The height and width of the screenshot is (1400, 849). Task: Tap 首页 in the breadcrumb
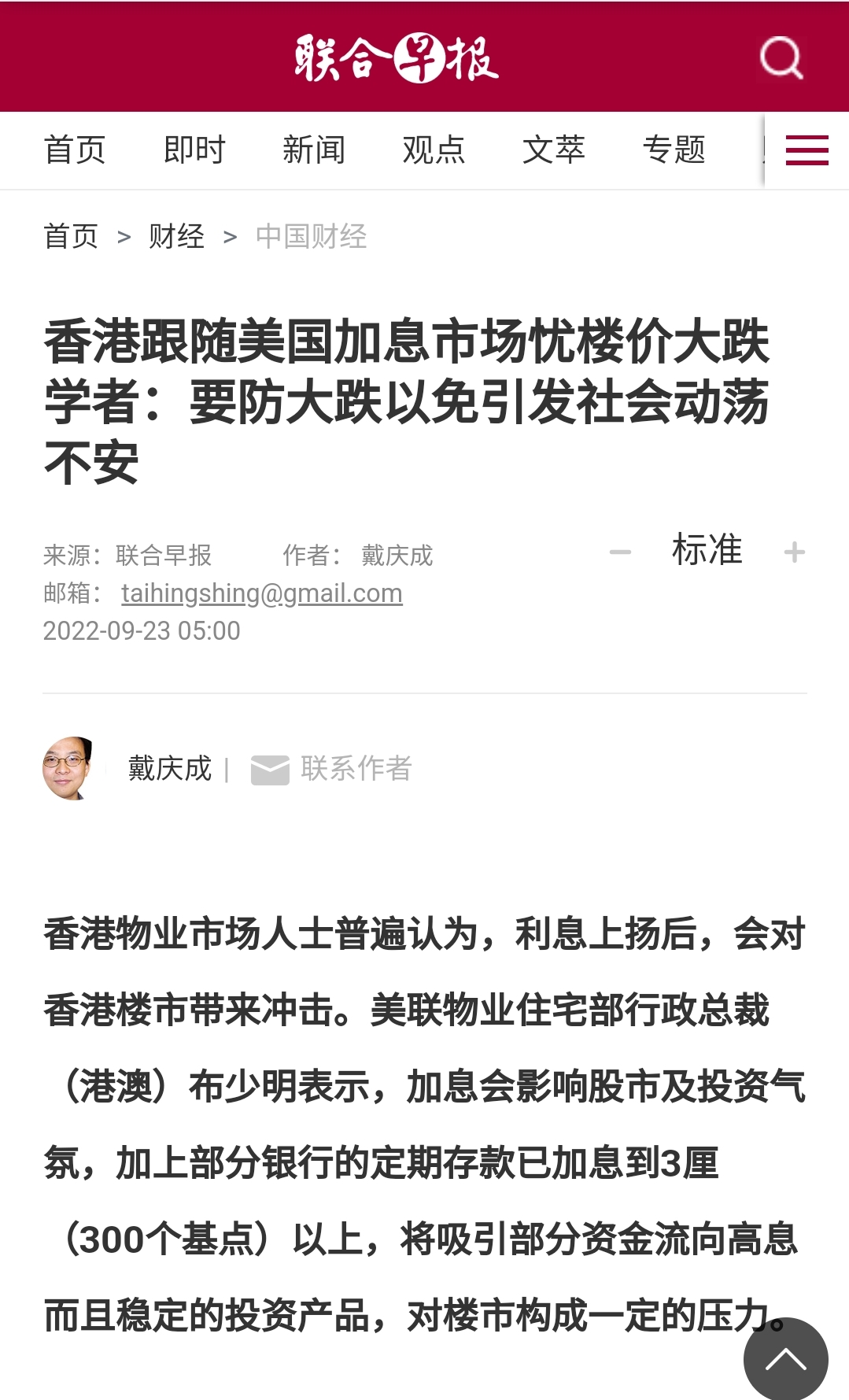click(x=71, y=236)
